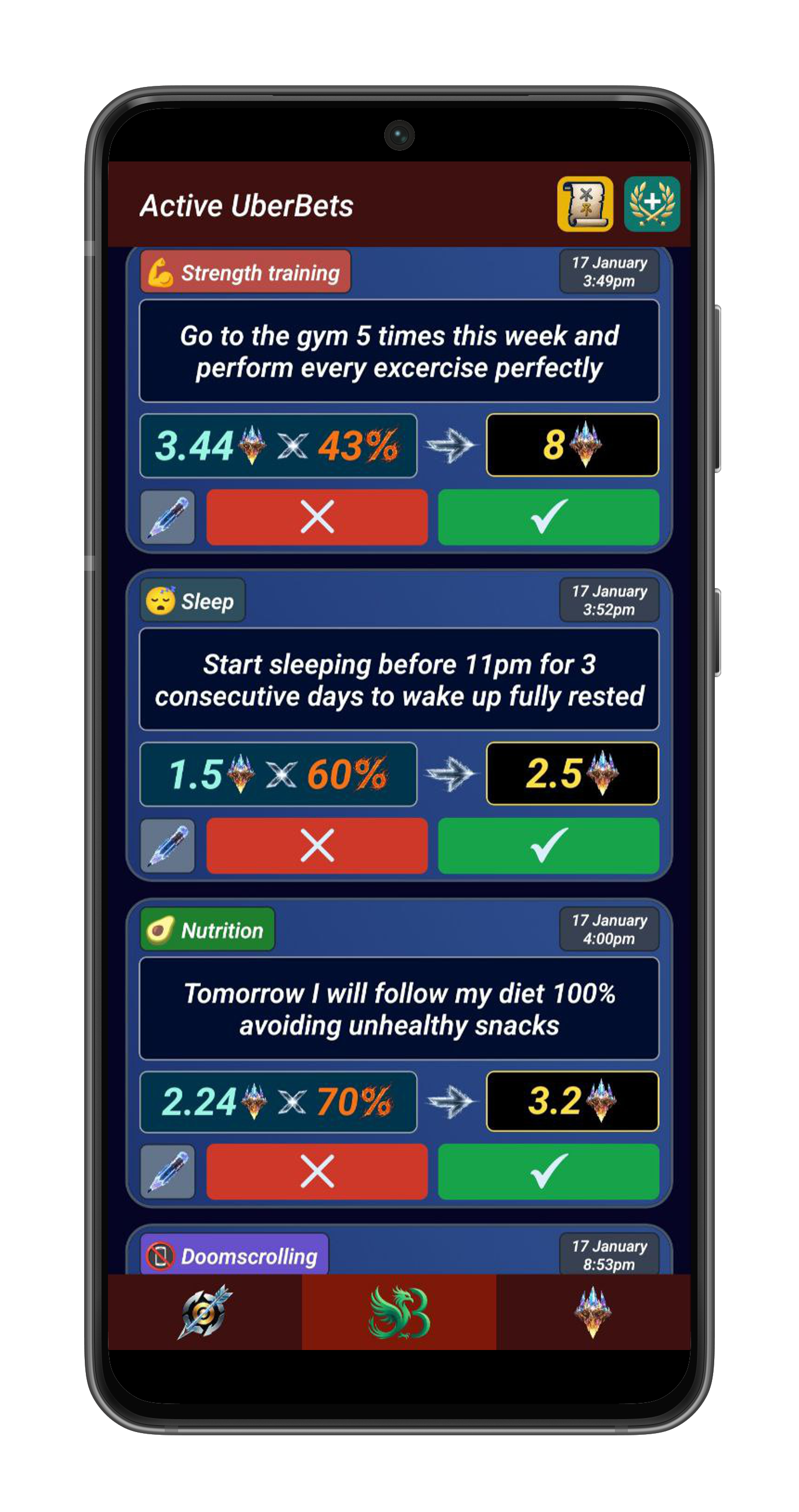Mark the Nutrition bet as failed
Screen dimensions: 799x1512
pos(317,1172)
